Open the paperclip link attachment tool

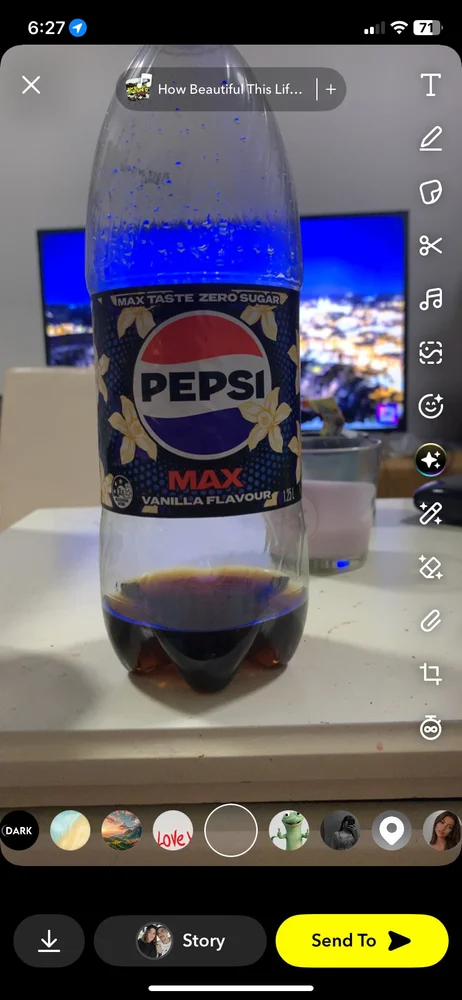point(431,620)
